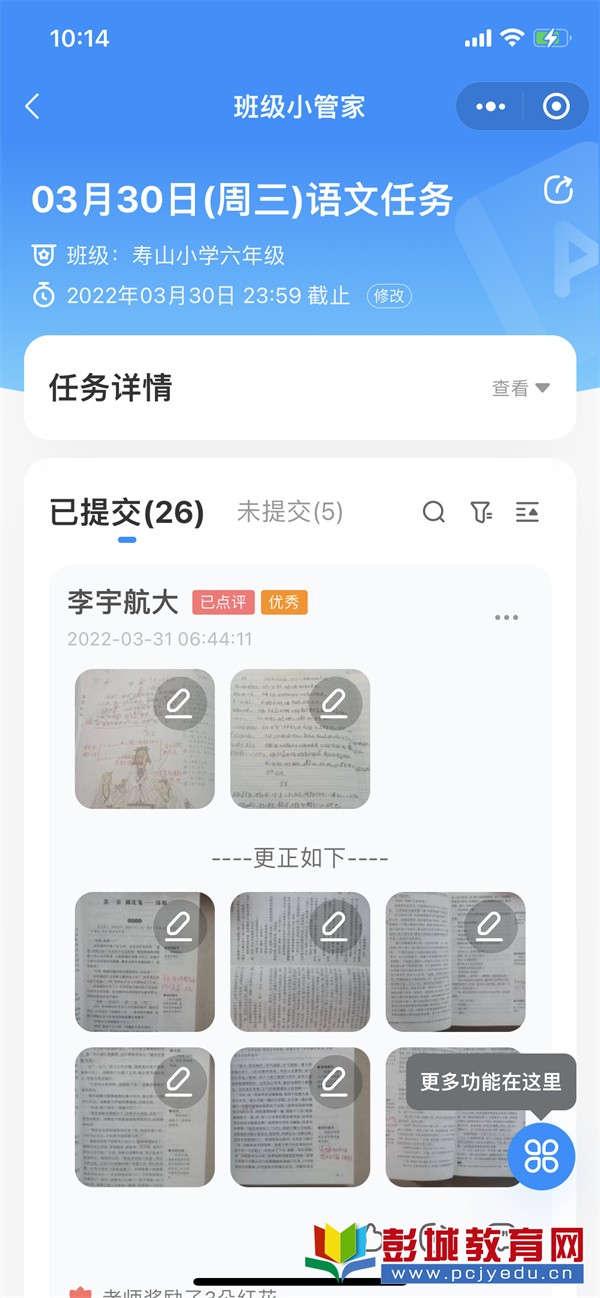
Task: Go back using the top-left arrow
Action: 33,107
